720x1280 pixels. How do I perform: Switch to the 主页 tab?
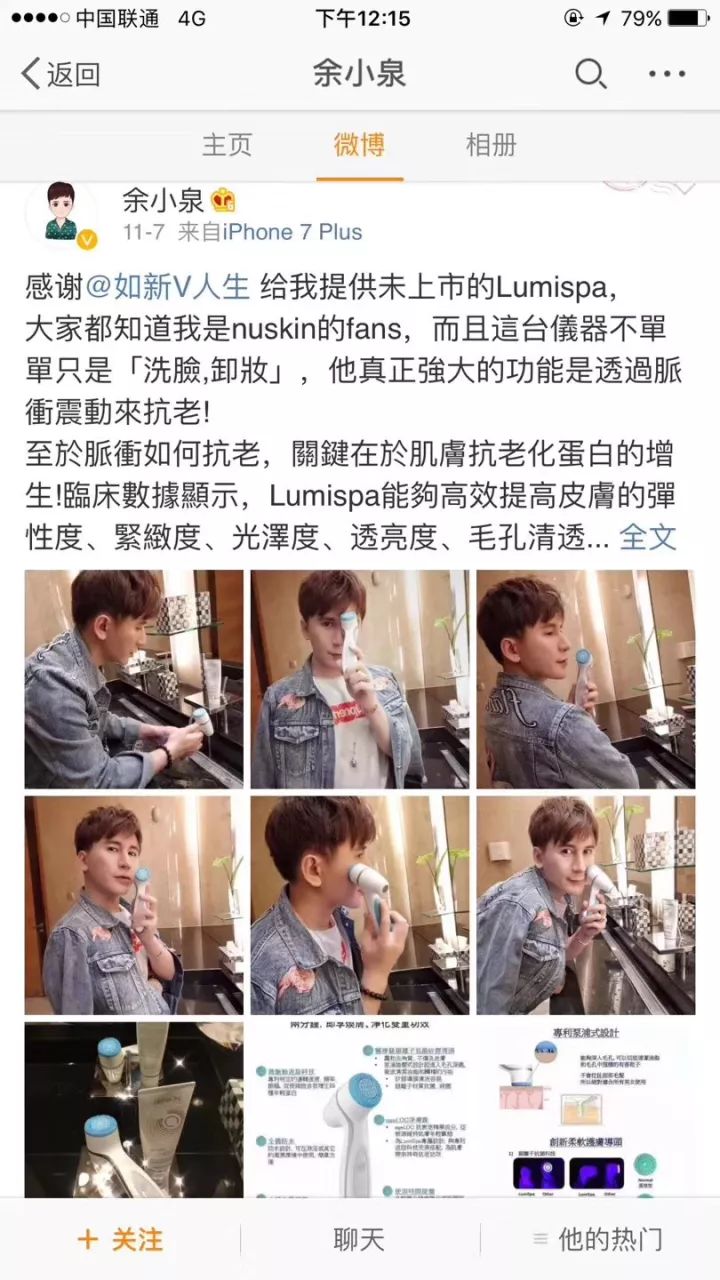pos(227,144)
